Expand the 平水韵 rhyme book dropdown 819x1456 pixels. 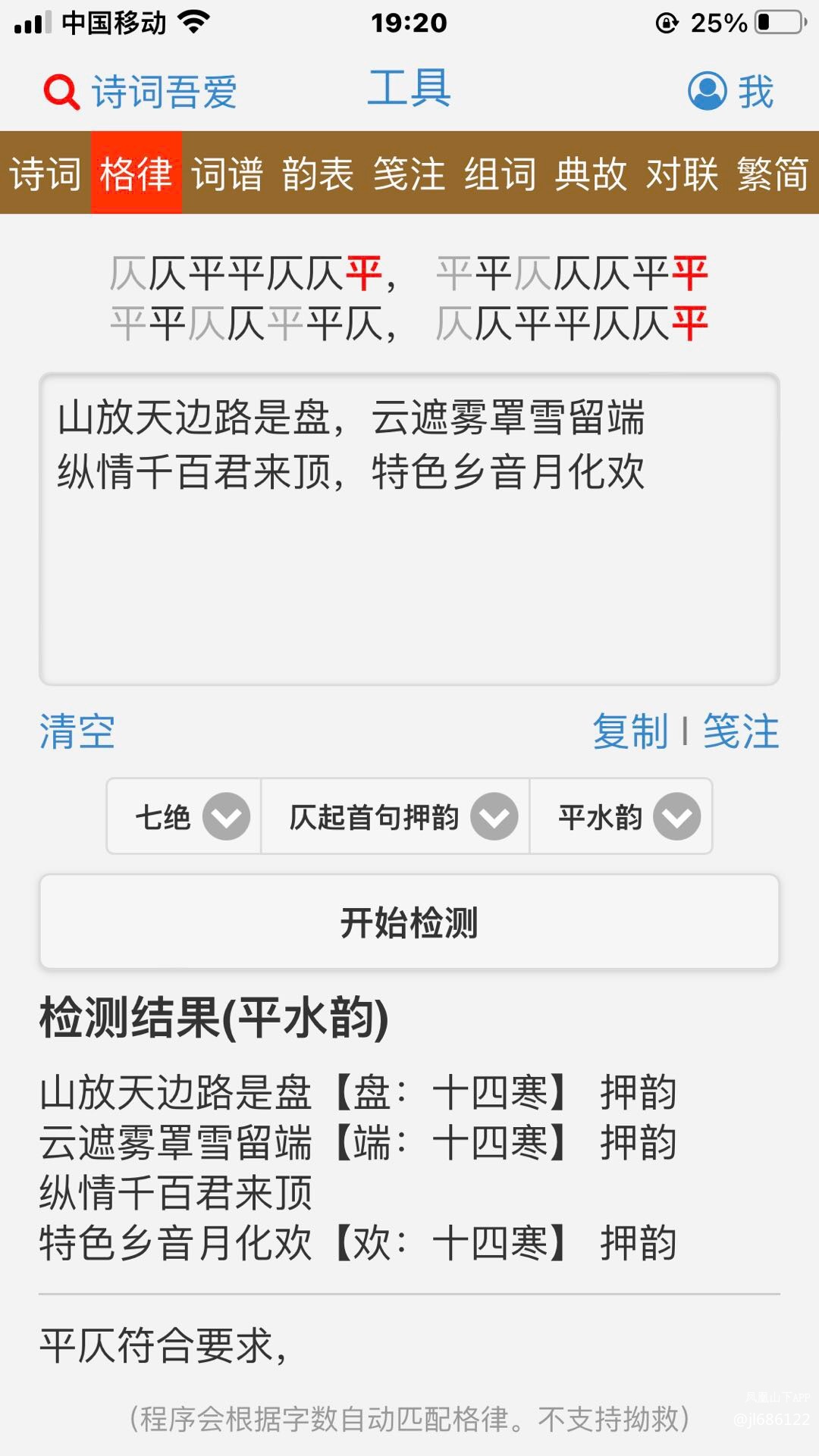click(x=621, y=817)
